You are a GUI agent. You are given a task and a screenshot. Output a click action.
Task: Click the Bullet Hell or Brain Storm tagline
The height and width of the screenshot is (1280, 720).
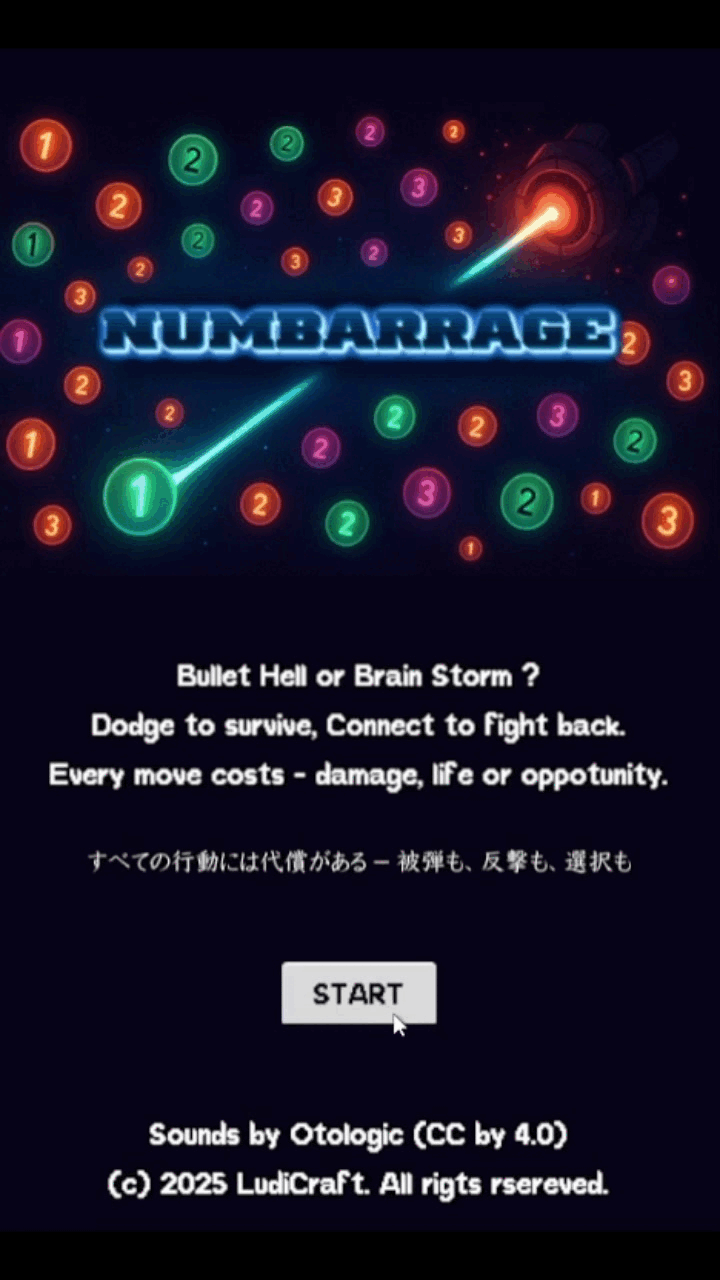point(358,676)
